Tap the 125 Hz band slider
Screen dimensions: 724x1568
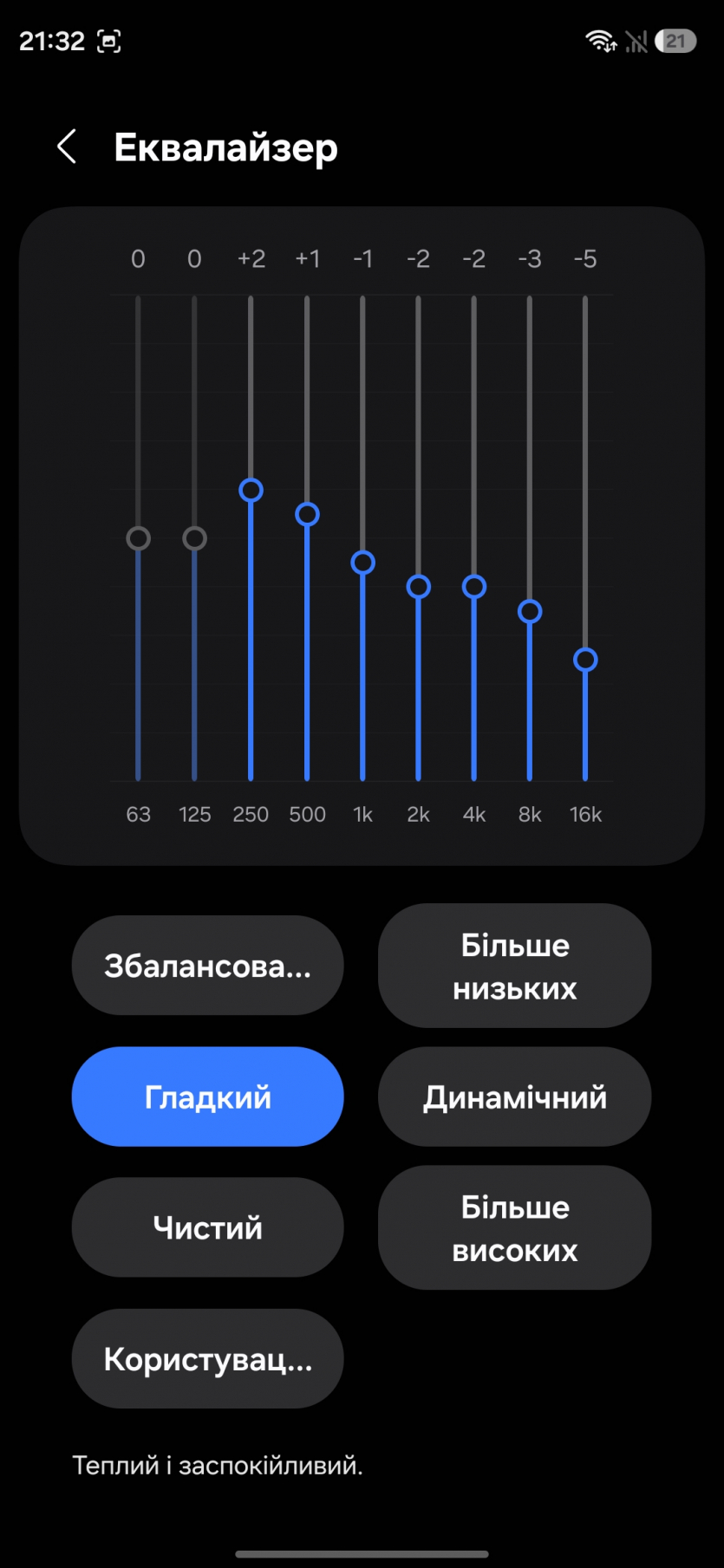(x=194, y=538)
